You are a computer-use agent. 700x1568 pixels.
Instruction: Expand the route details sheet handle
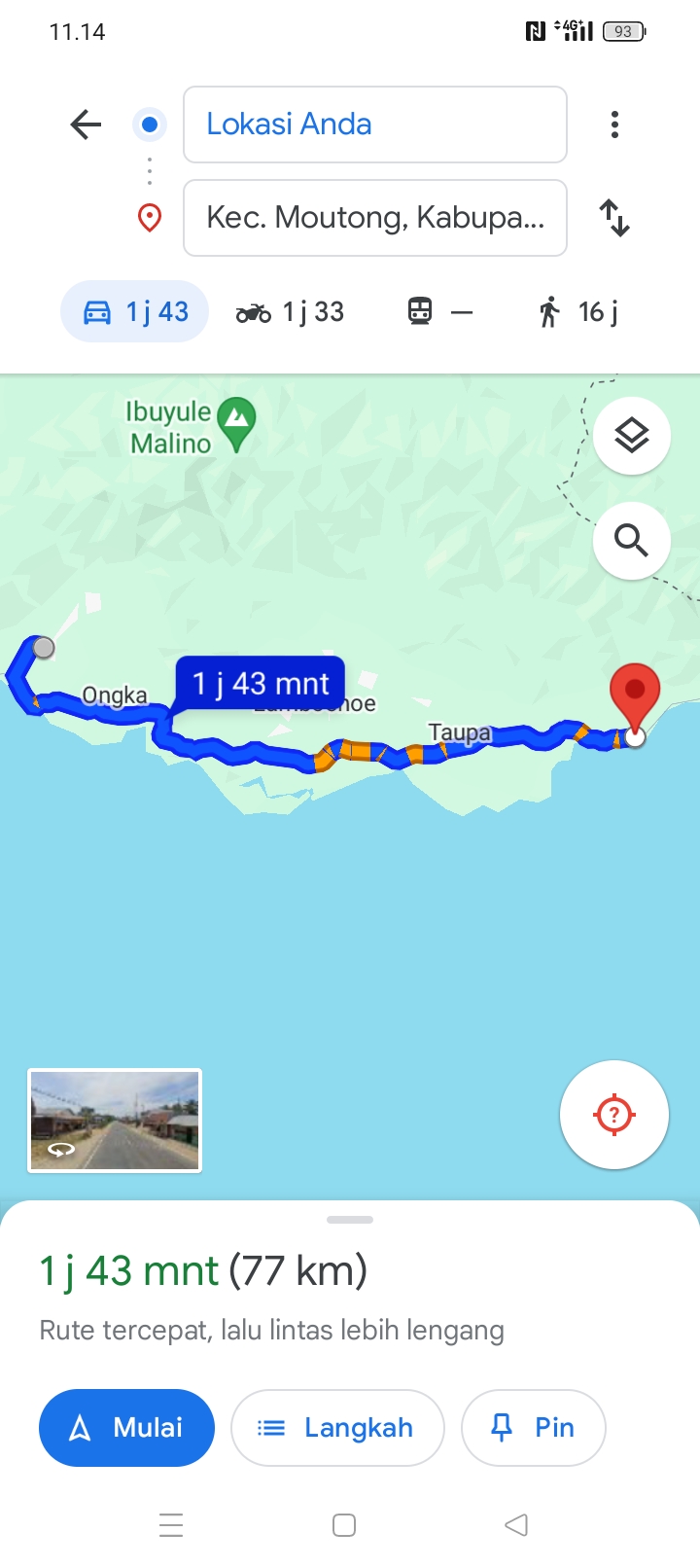click(350, 1220)
